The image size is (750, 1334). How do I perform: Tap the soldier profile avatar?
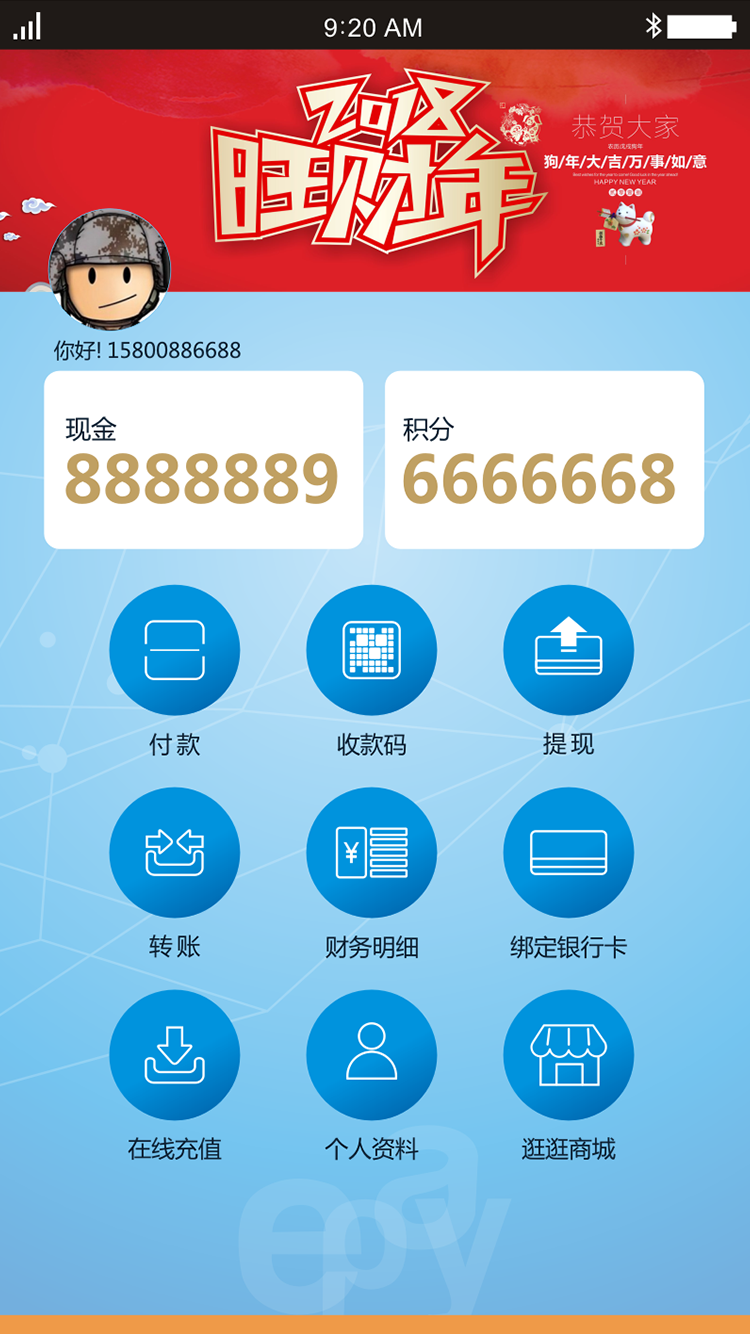click(x=110, y=268)
